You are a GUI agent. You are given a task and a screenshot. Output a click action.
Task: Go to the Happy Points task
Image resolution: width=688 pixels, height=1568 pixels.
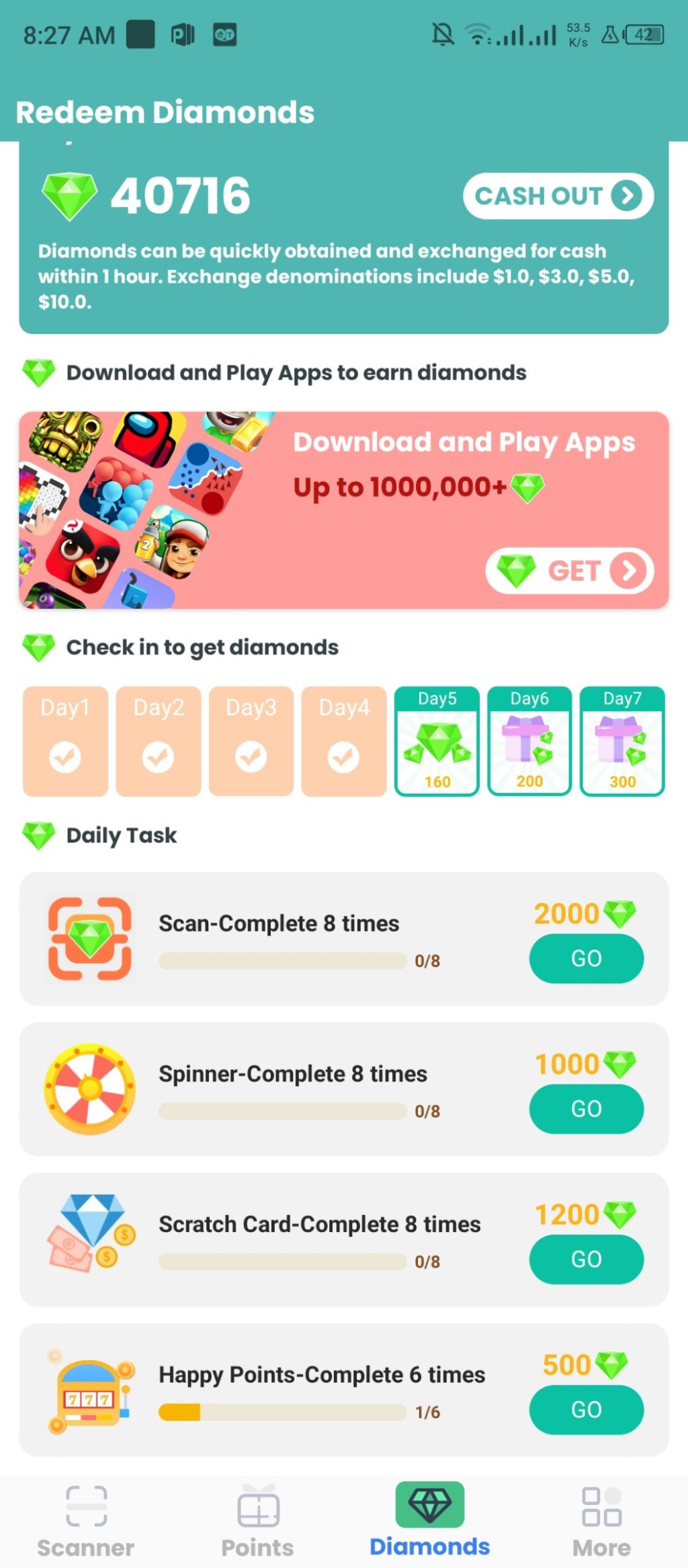click(x=586, y=1410)
